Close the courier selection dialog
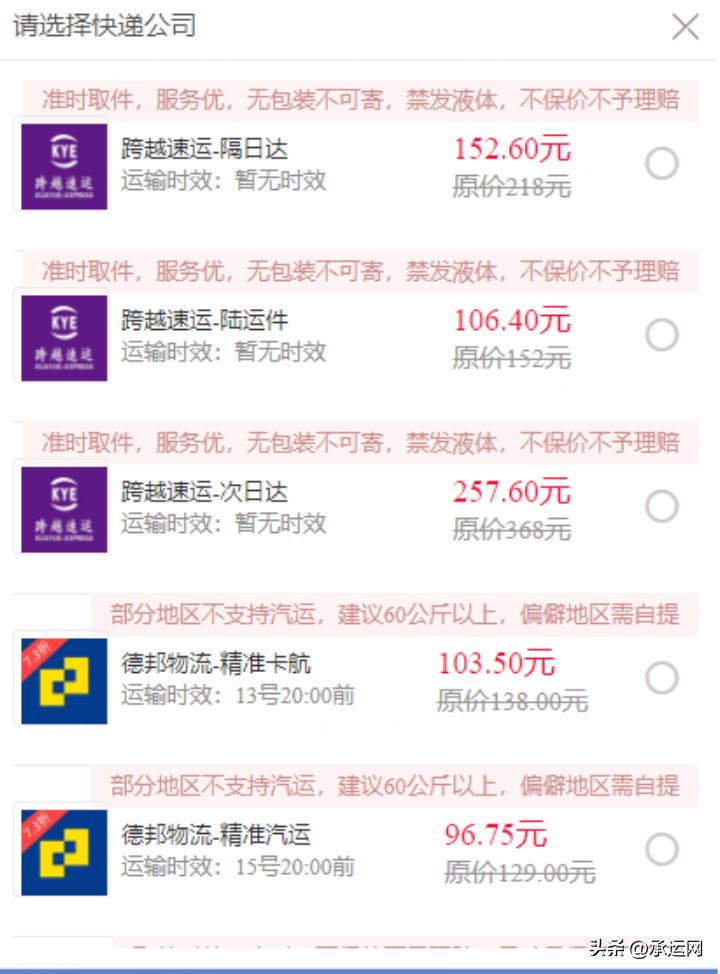This screenshot has width=720, height=974. 686,27
